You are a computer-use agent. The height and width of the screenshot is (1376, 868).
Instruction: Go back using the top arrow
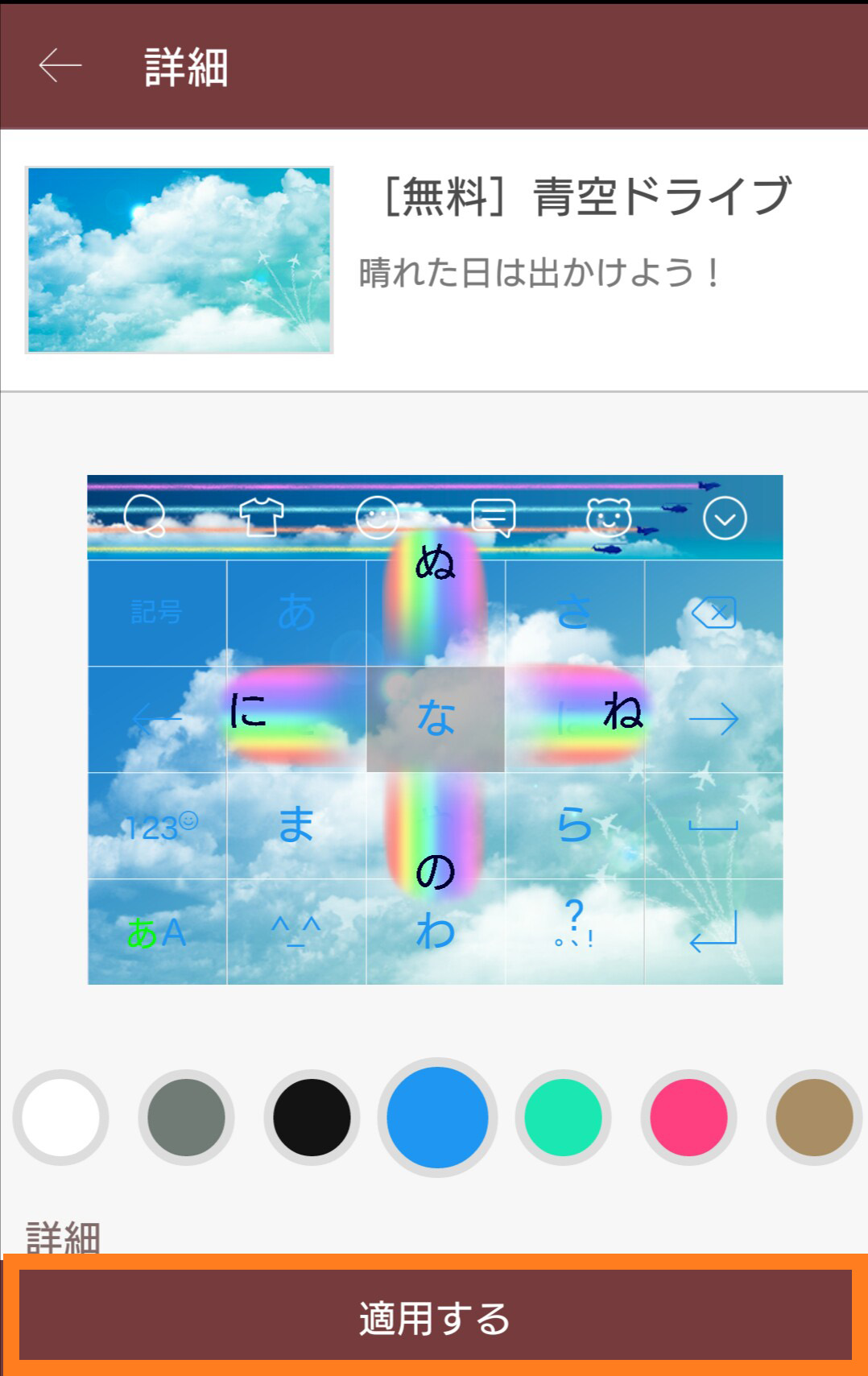tap(60, 66)
